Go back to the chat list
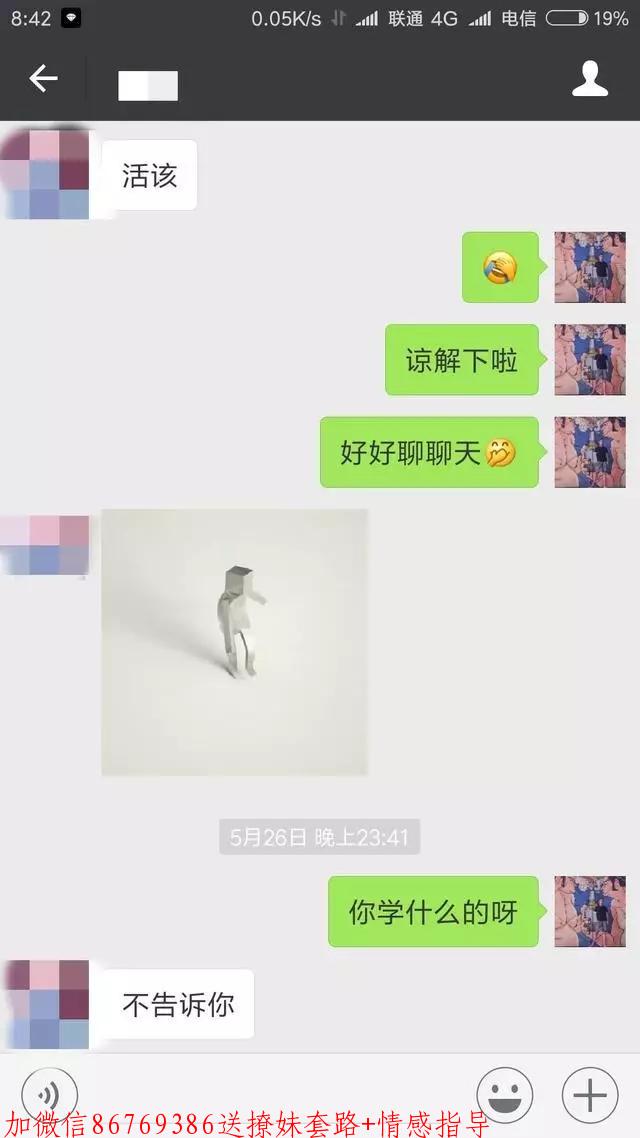640x1138 pixels. (43, 78)
